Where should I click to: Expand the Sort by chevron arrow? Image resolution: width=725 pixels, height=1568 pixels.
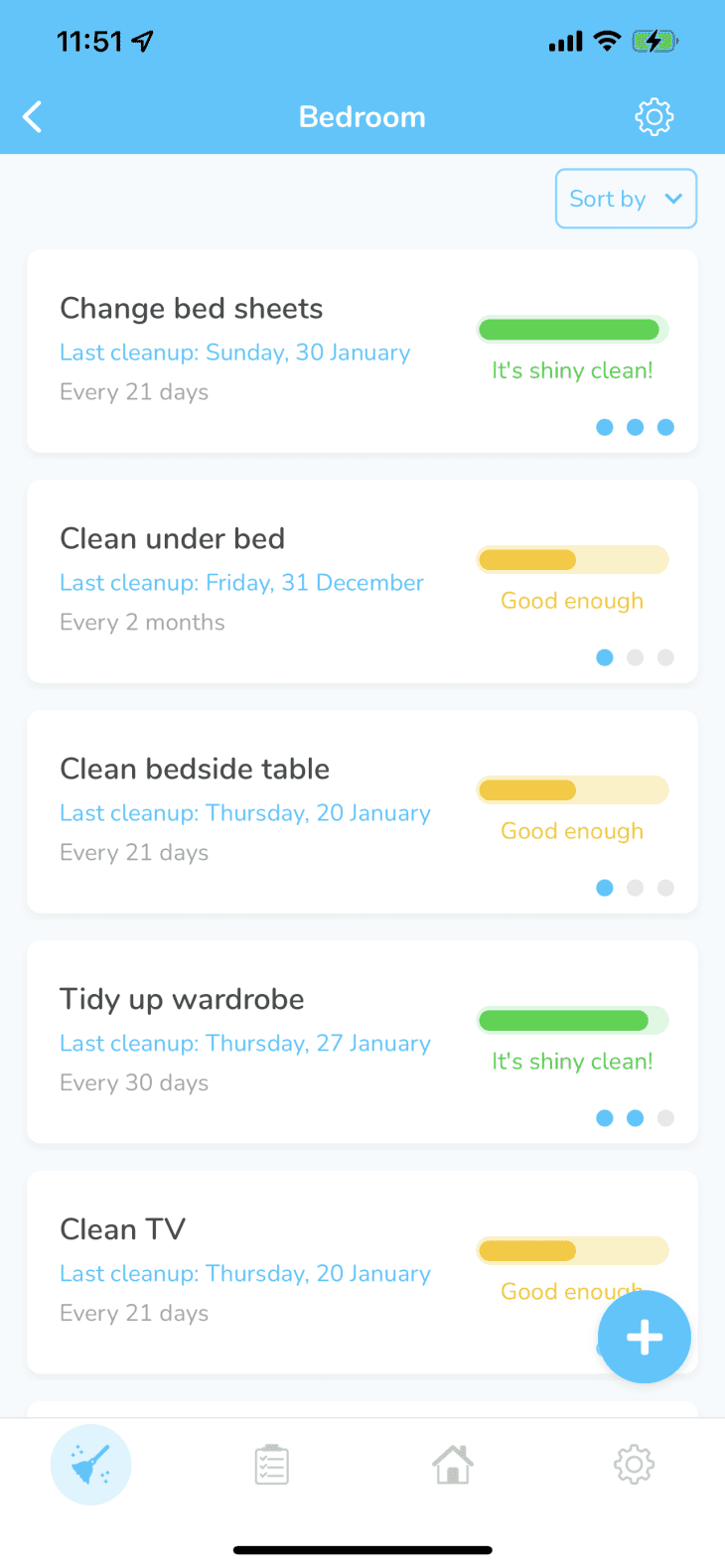672,199
